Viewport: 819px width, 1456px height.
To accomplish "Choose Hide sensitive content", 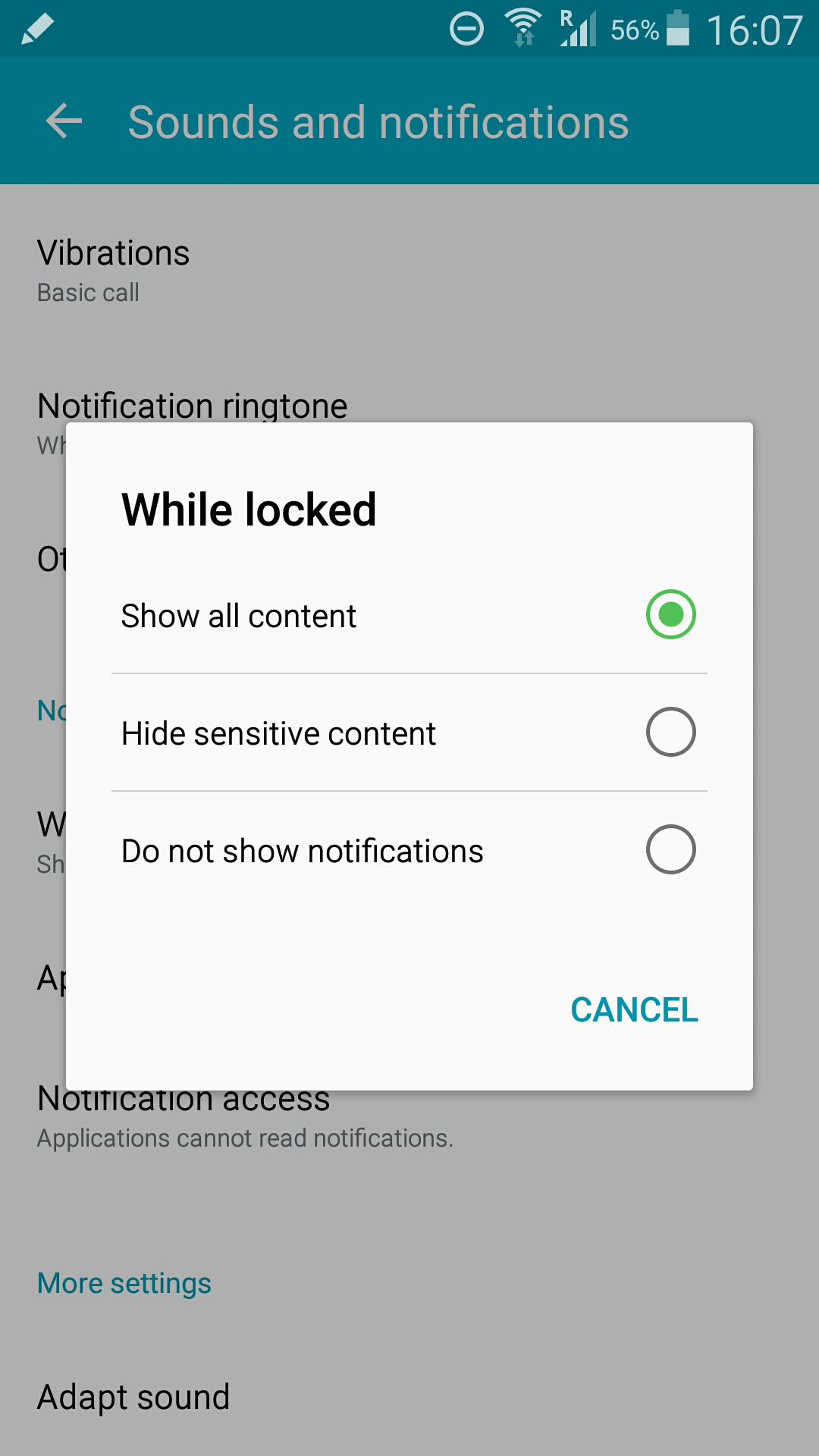I will tap(670, 733).
